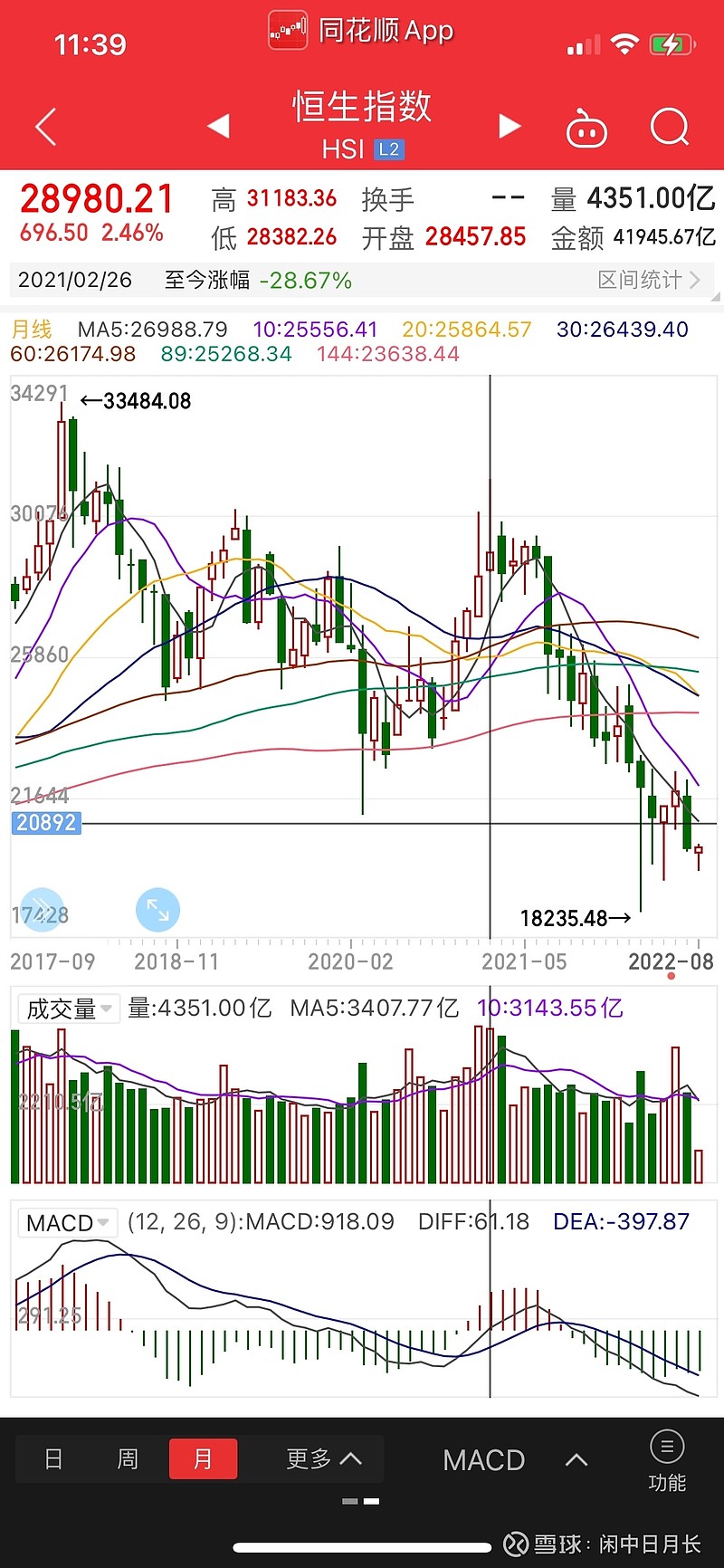Image resolution: width=724 pixels, height=1568 pixels.
Task: Open the AI assistant robot icon
Action: pos(586,128)
